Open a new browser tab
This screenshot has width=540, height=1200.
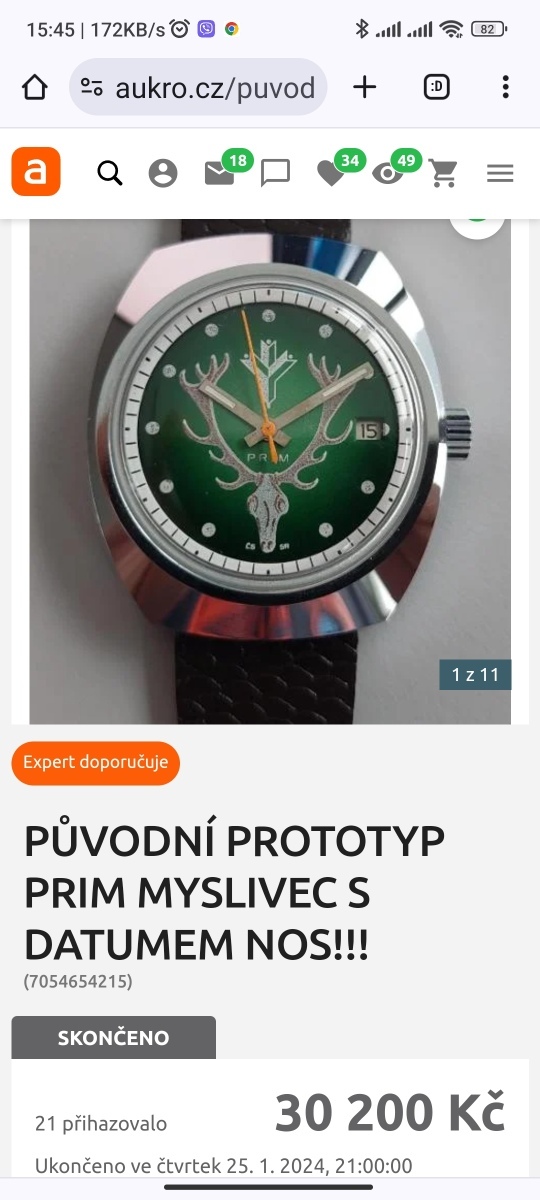coord(365,87)
